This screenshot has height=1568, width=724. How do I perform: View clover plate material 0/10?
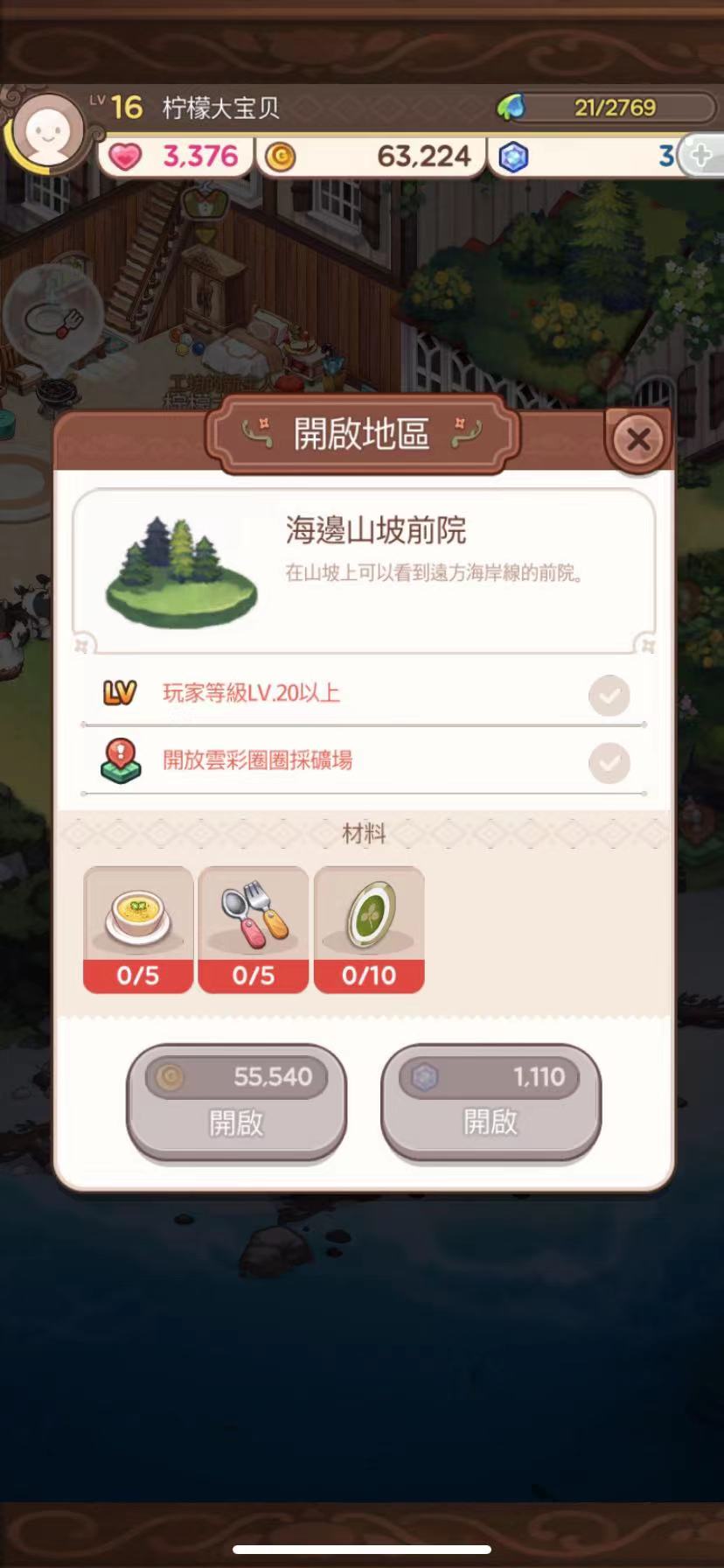[x=369, y=929]
